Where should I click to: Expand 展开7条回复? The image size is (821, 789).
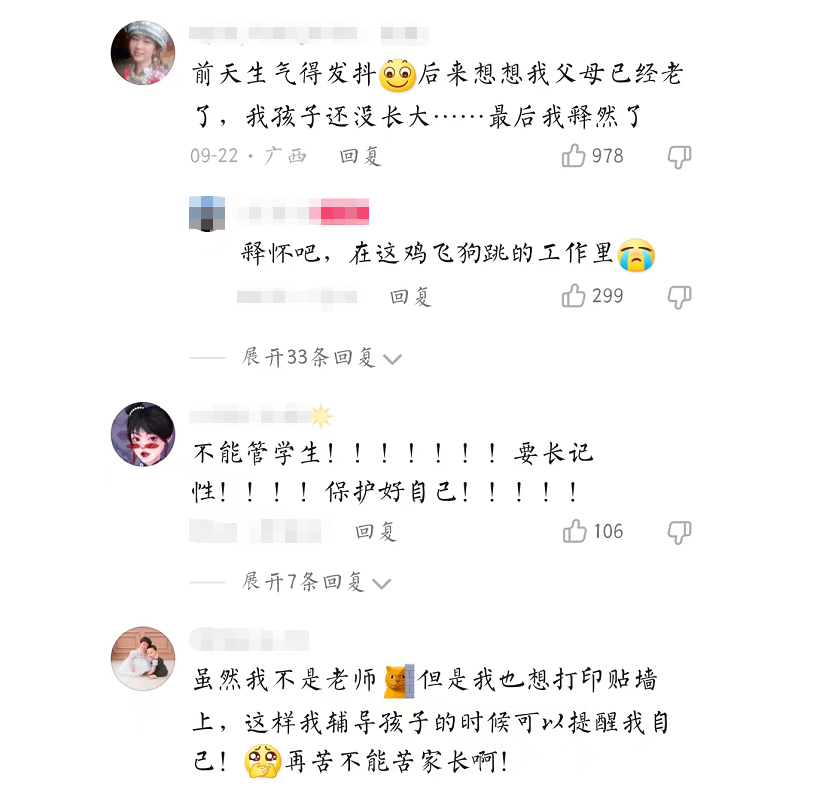coord(315,582)
